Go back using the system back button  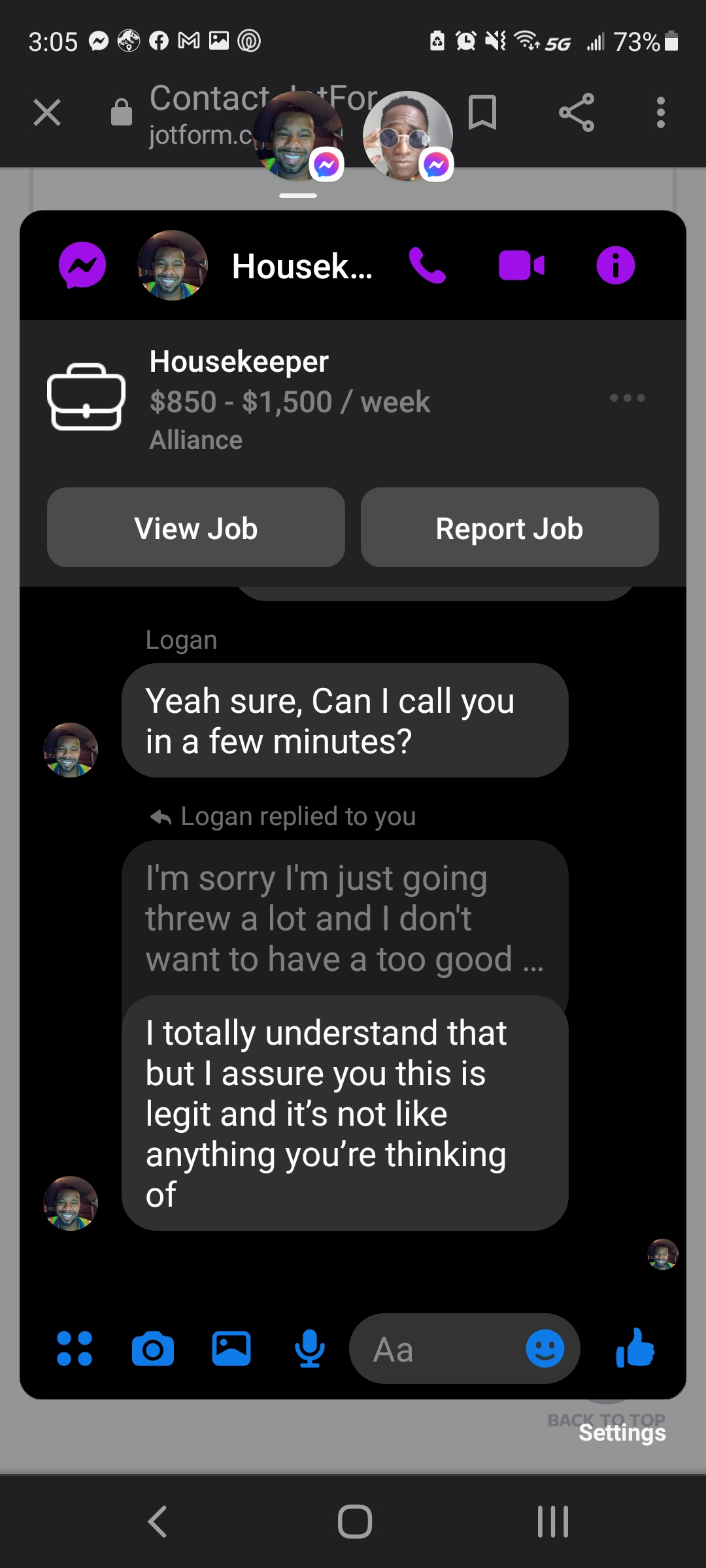click(158, 1522)
